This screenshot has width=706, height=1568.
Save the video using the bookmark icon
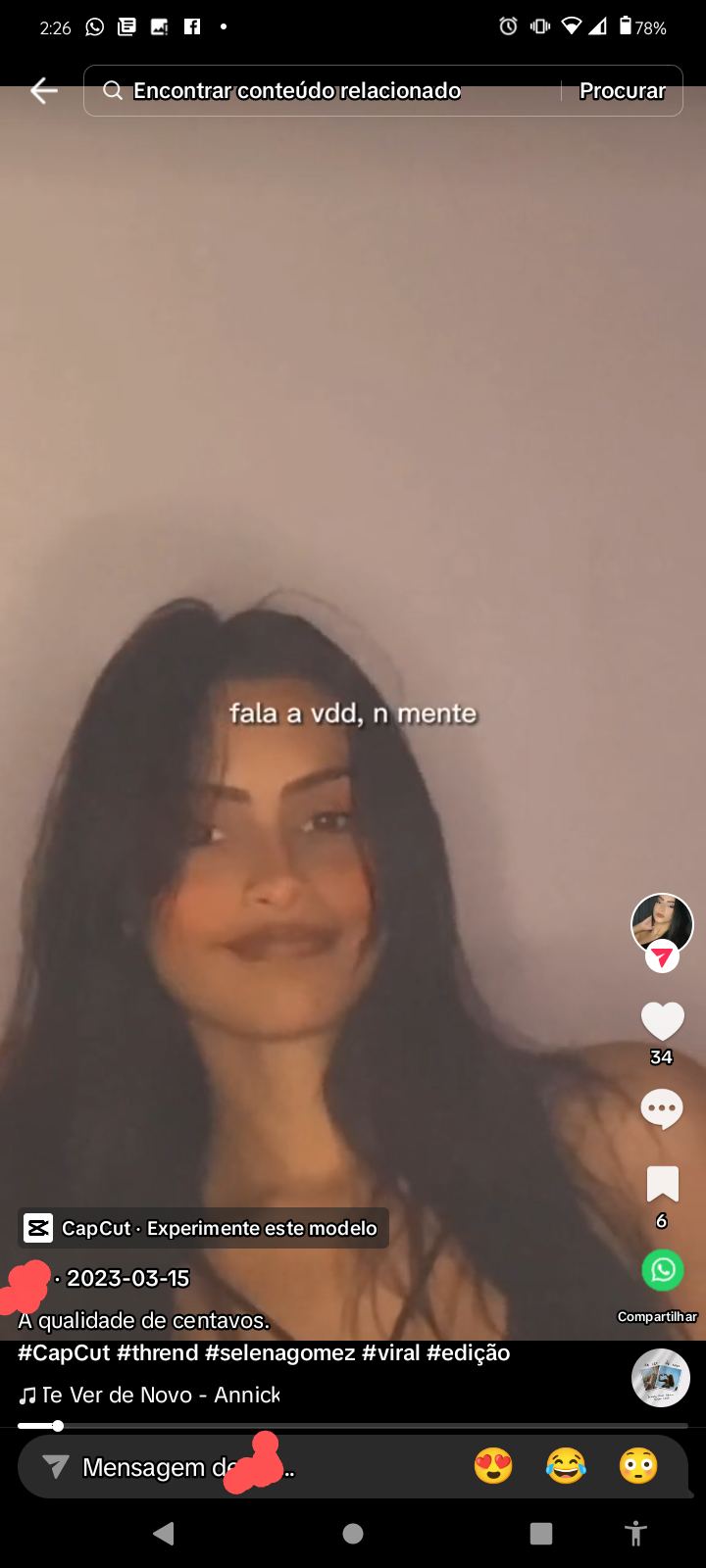662,1184
